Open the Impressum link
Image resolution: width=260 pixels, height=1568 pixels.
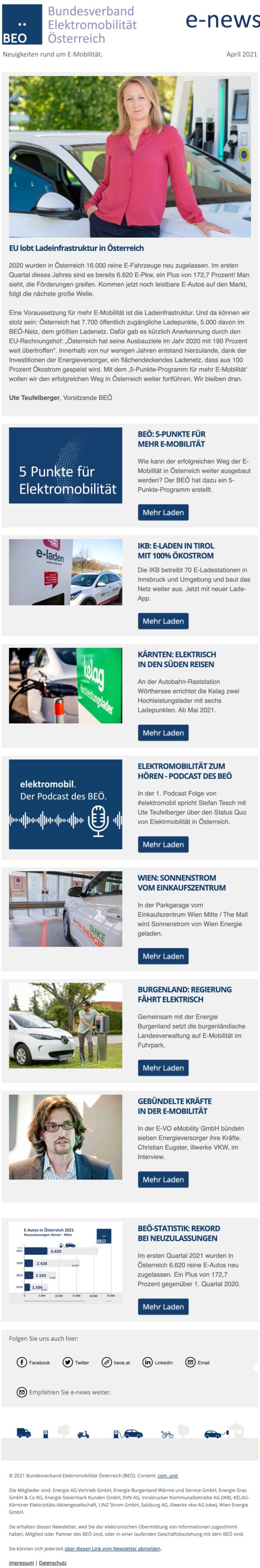21,1562
